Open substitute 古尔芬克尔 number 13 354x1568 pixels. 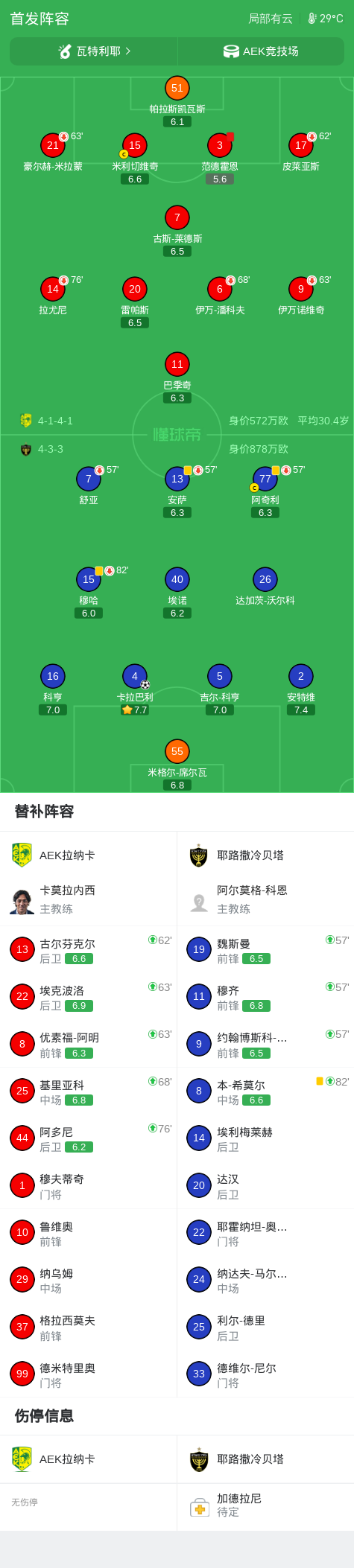pos(89,949)
